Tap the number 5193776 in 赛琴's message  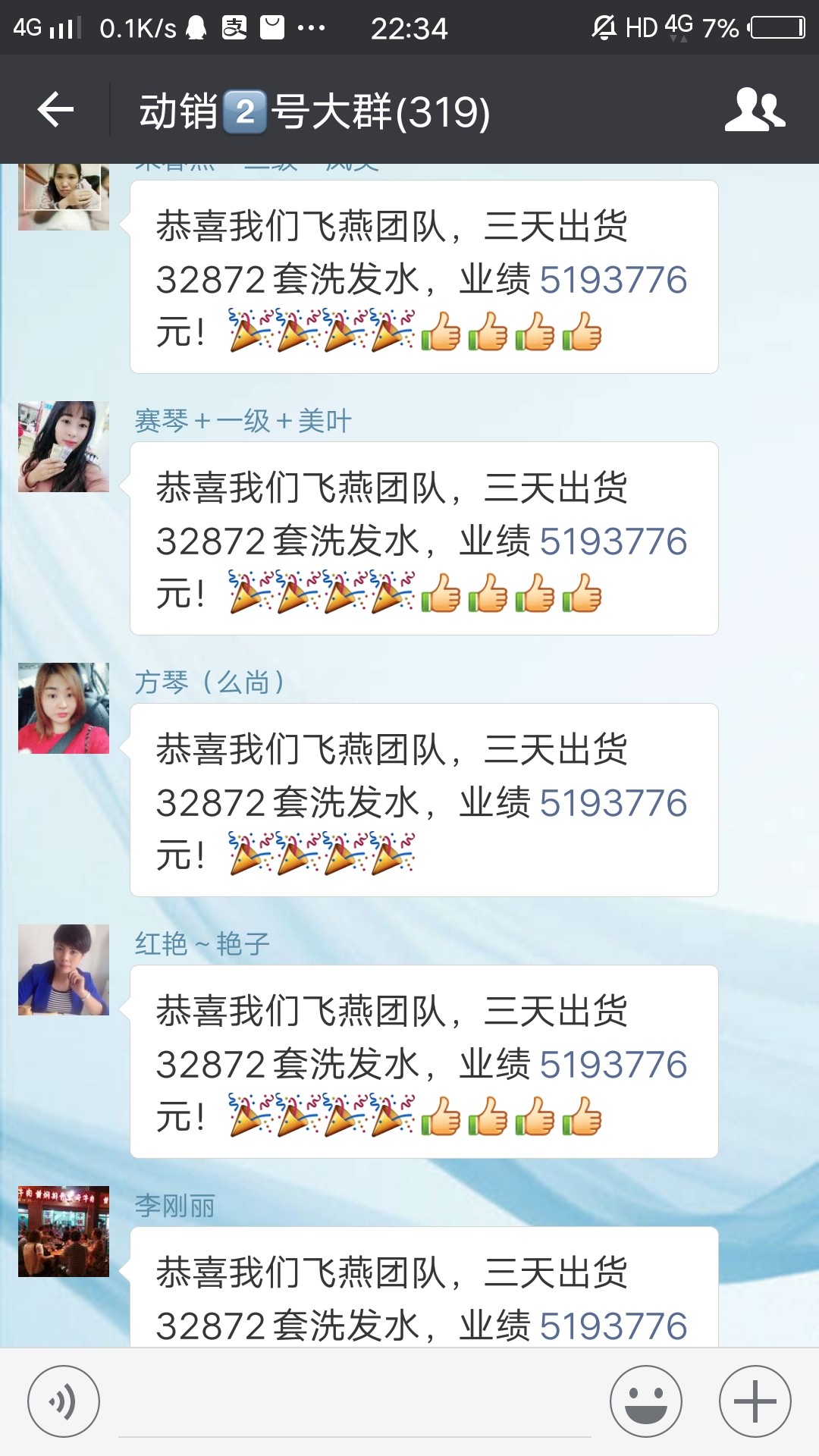[x=613, y=541]
